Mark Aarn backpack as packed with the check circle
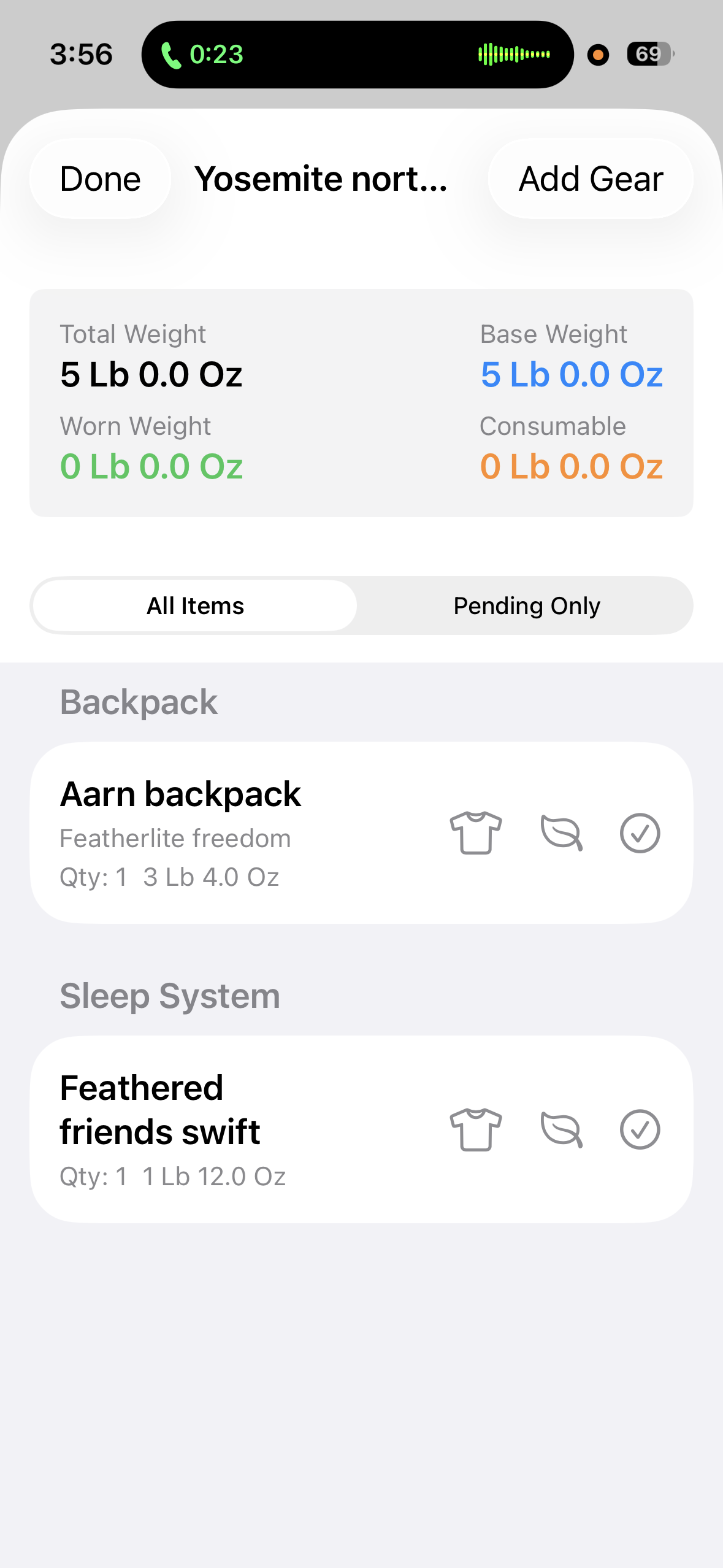 (x=641, y=833)
